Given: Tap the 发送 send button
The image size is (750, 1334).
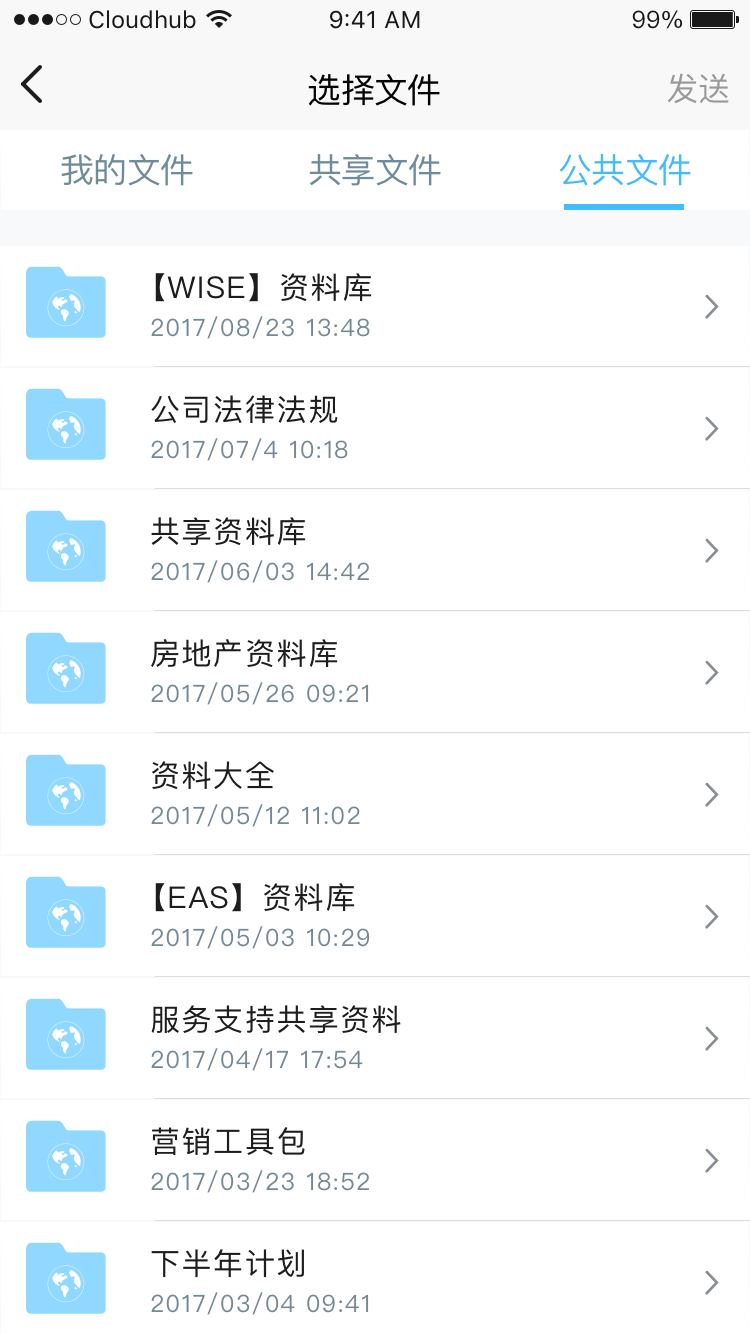Looking at the screenshot, I should click(x=698, y=89).
